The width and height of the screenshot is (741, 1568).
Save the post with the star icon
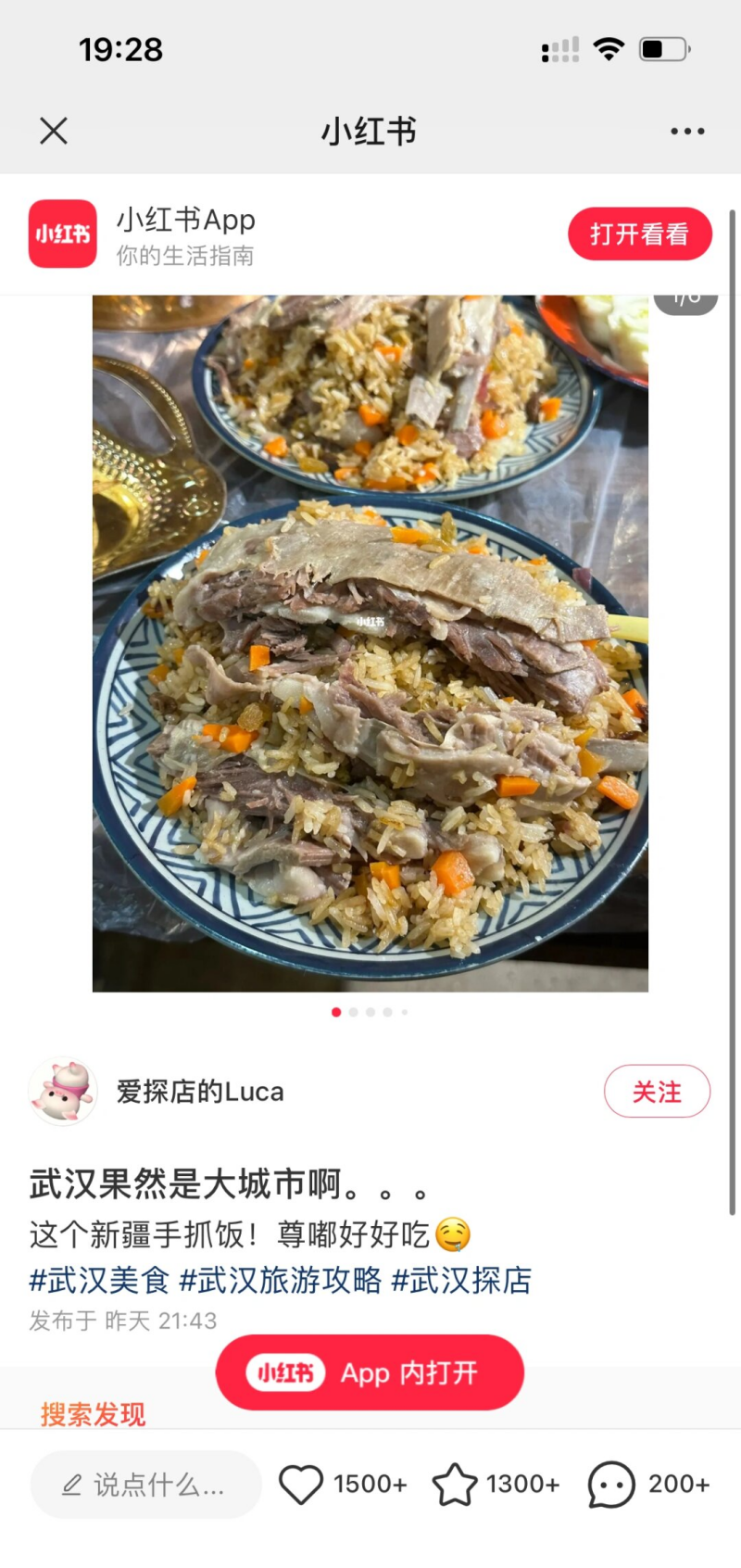click(x=455, y=1485)
